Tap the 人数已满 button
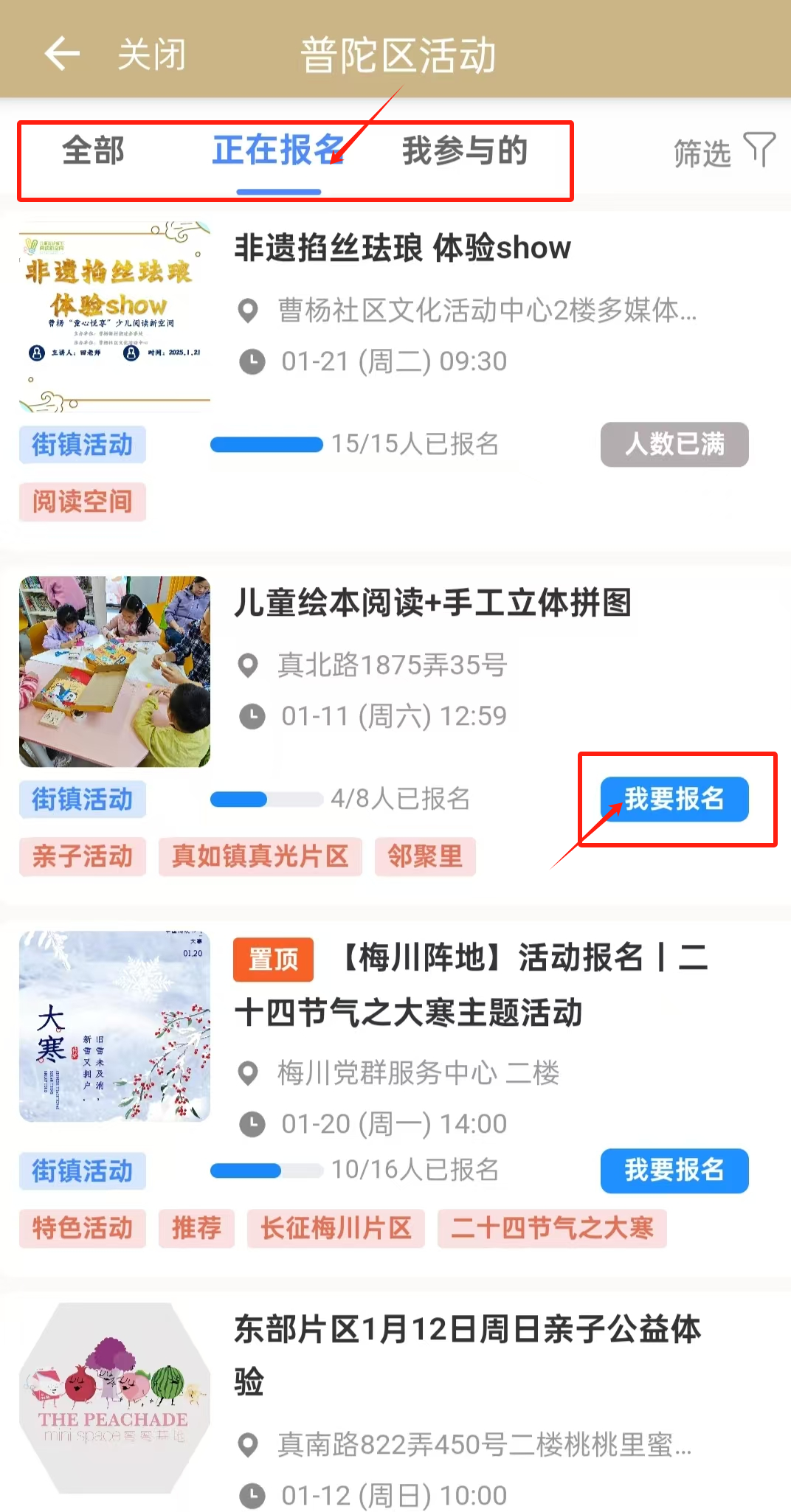 (x=674, y=444)
